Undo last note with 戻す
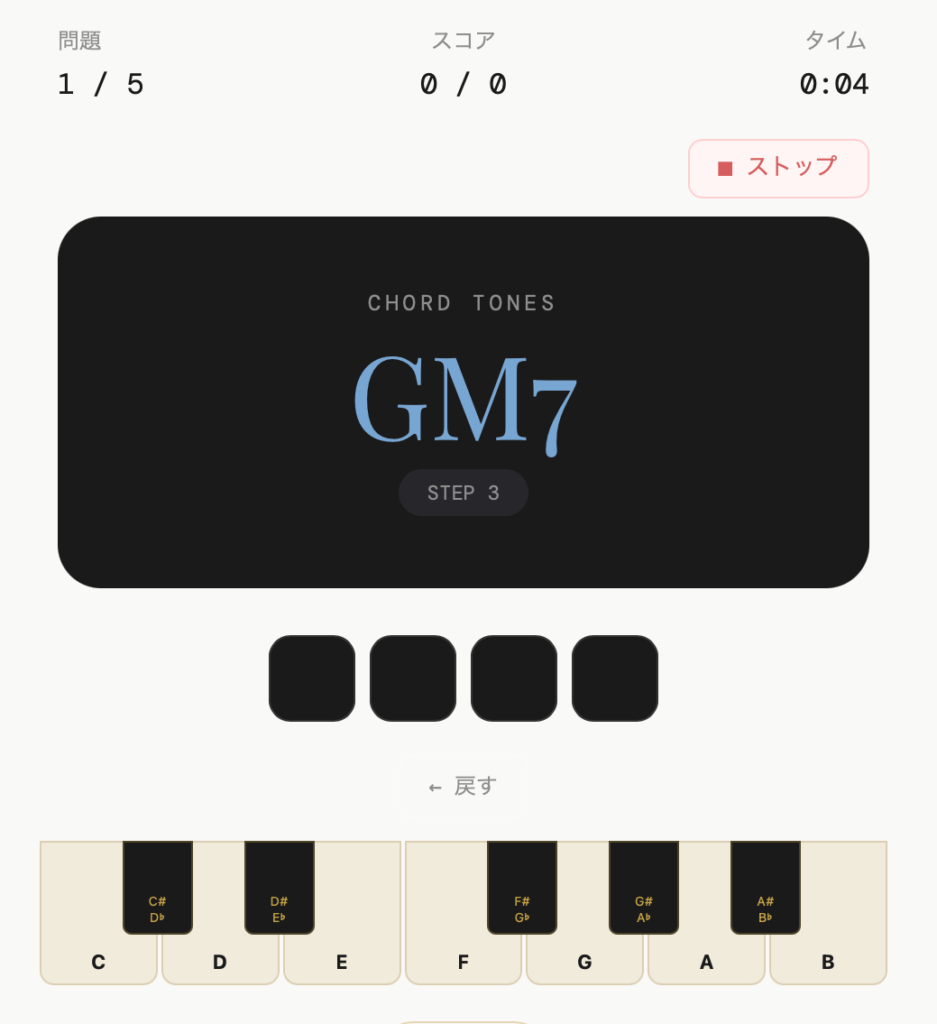This screenshot has height=1024, width=937. (462, 787)
